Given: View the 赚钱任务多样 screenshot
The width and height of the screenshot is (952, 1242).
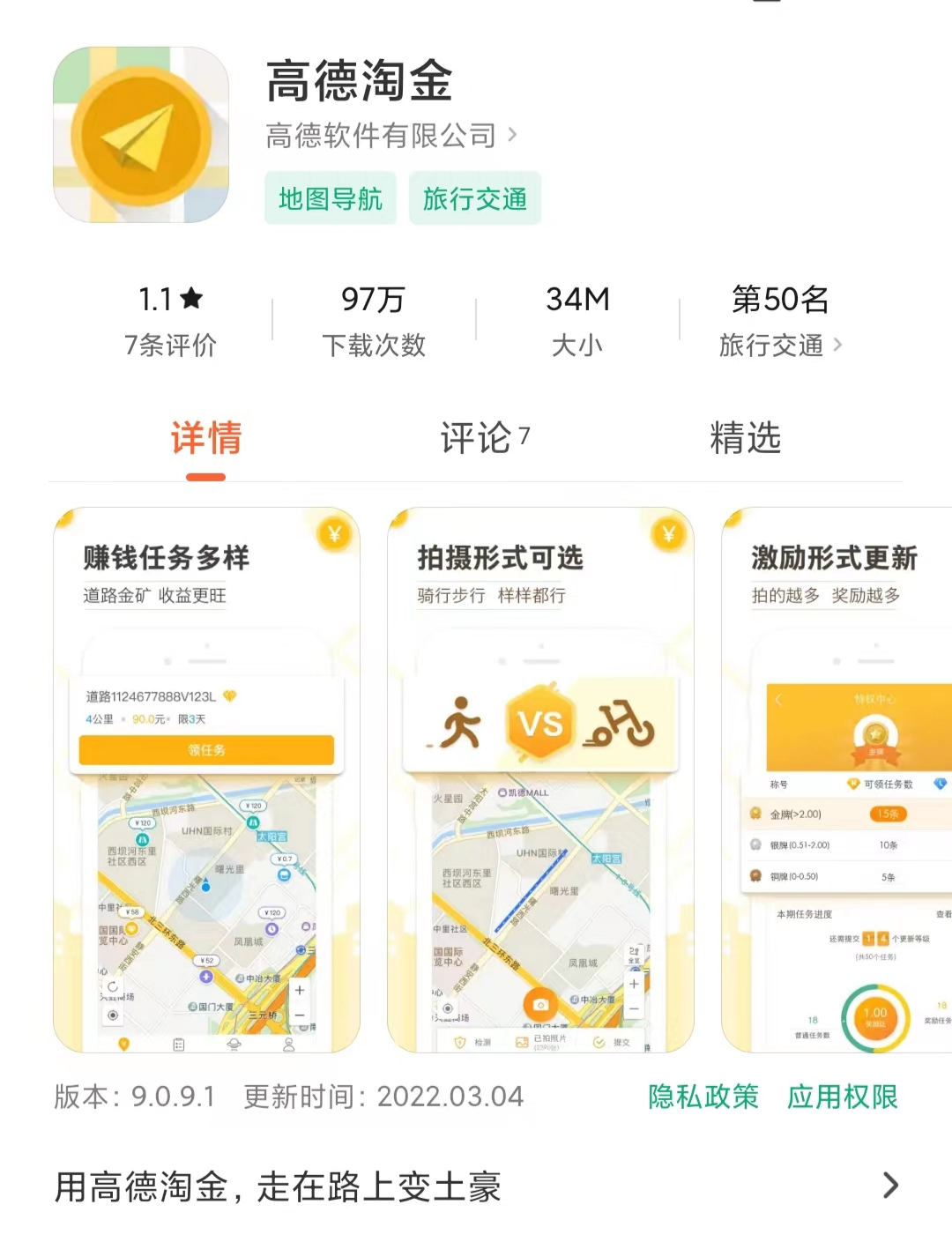Looking at the screenshot, I should click(x=206, y=780).
